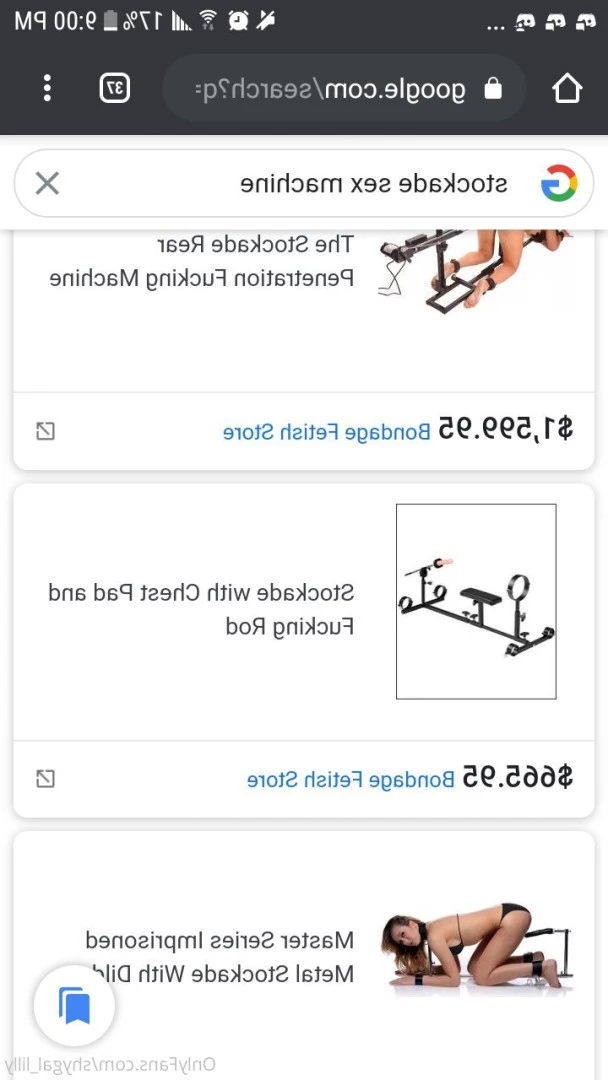Open Bondage Fetish Store link for $1,599.95 item
Screen dimensions: 608x1080
326,431
